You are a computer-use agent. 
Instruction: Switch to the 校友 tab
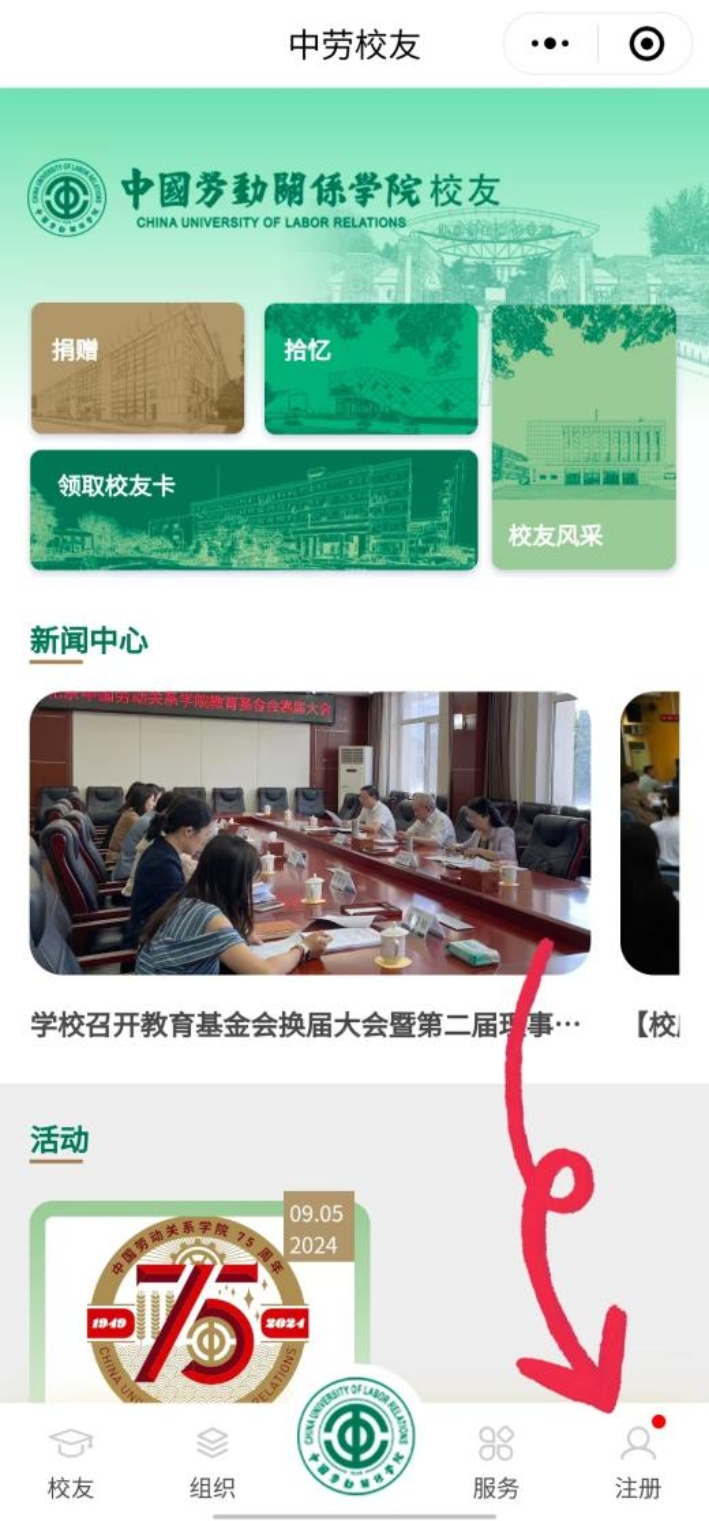[x=71, y=1461]
